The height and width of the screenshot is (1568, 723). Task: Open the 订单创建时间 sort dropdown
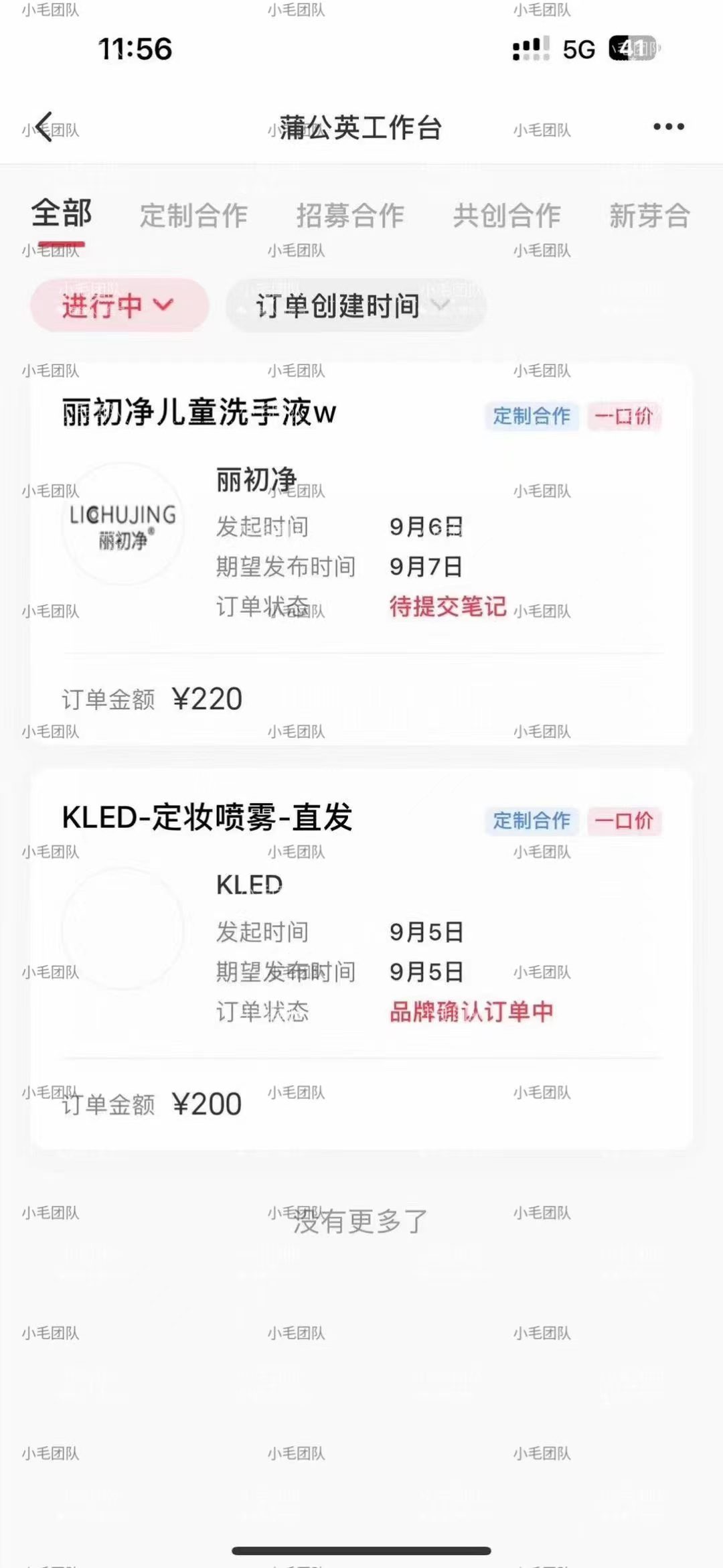pos(355,306)
